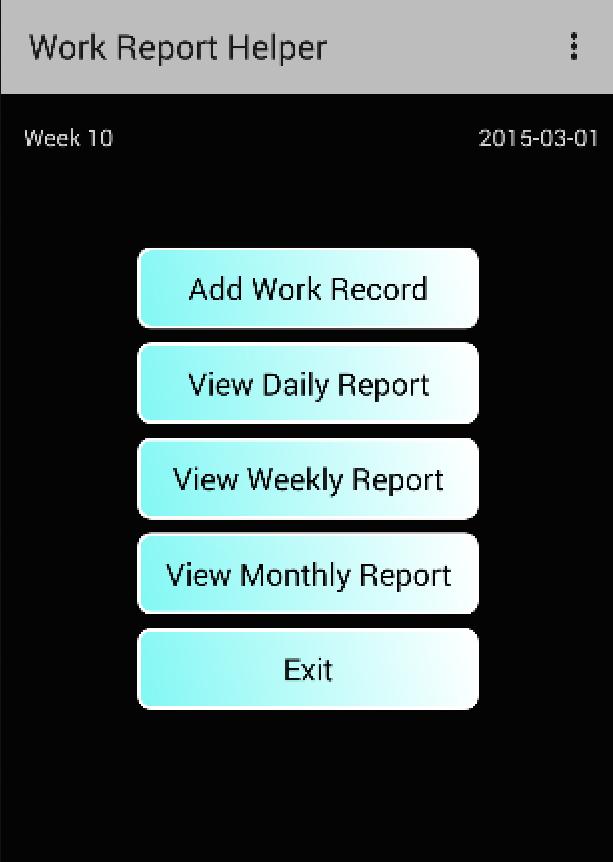Show the View Monthly Report screen
This screenshot has width=613, height=862.
coord(308,574)
